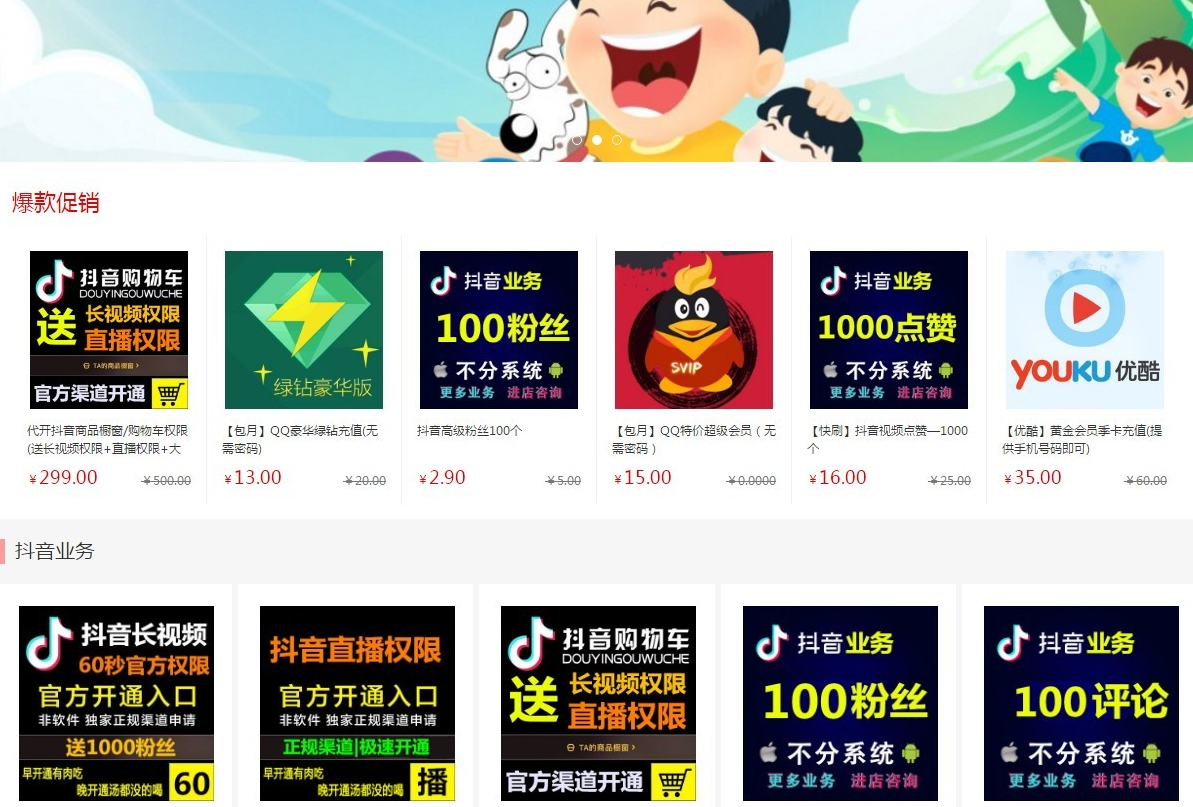Open 抖音长视频 60秒官方权限 tile

116,703
